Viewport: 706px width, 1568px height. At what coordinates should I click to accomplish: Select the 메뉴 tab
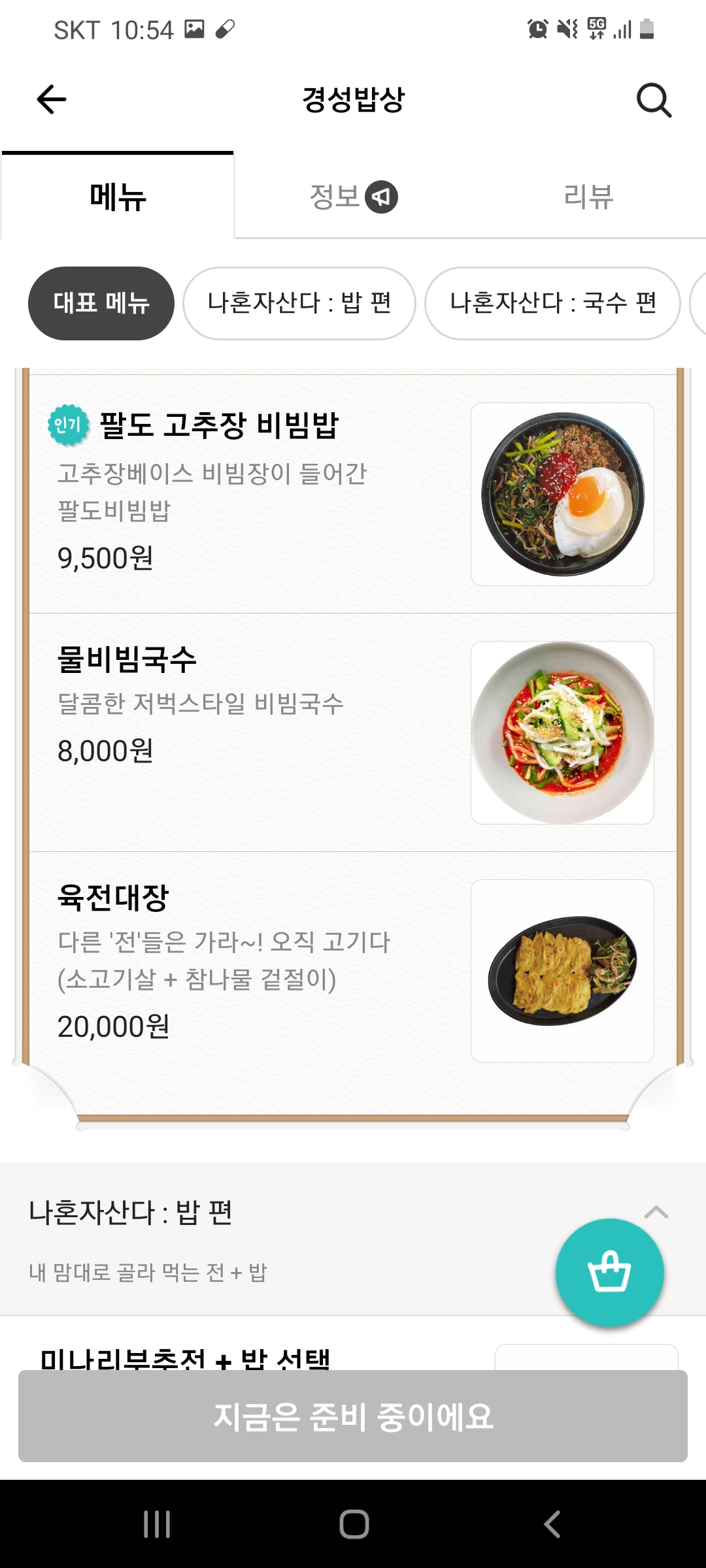(118, 197)
